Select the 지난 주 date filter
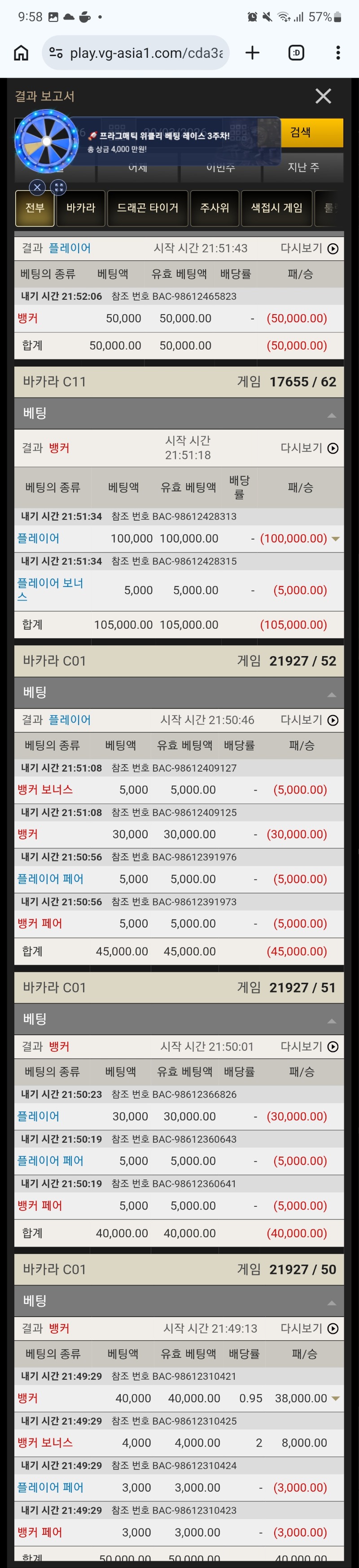The height and width of the screenshot is (1568, 359). pos(303,168)
